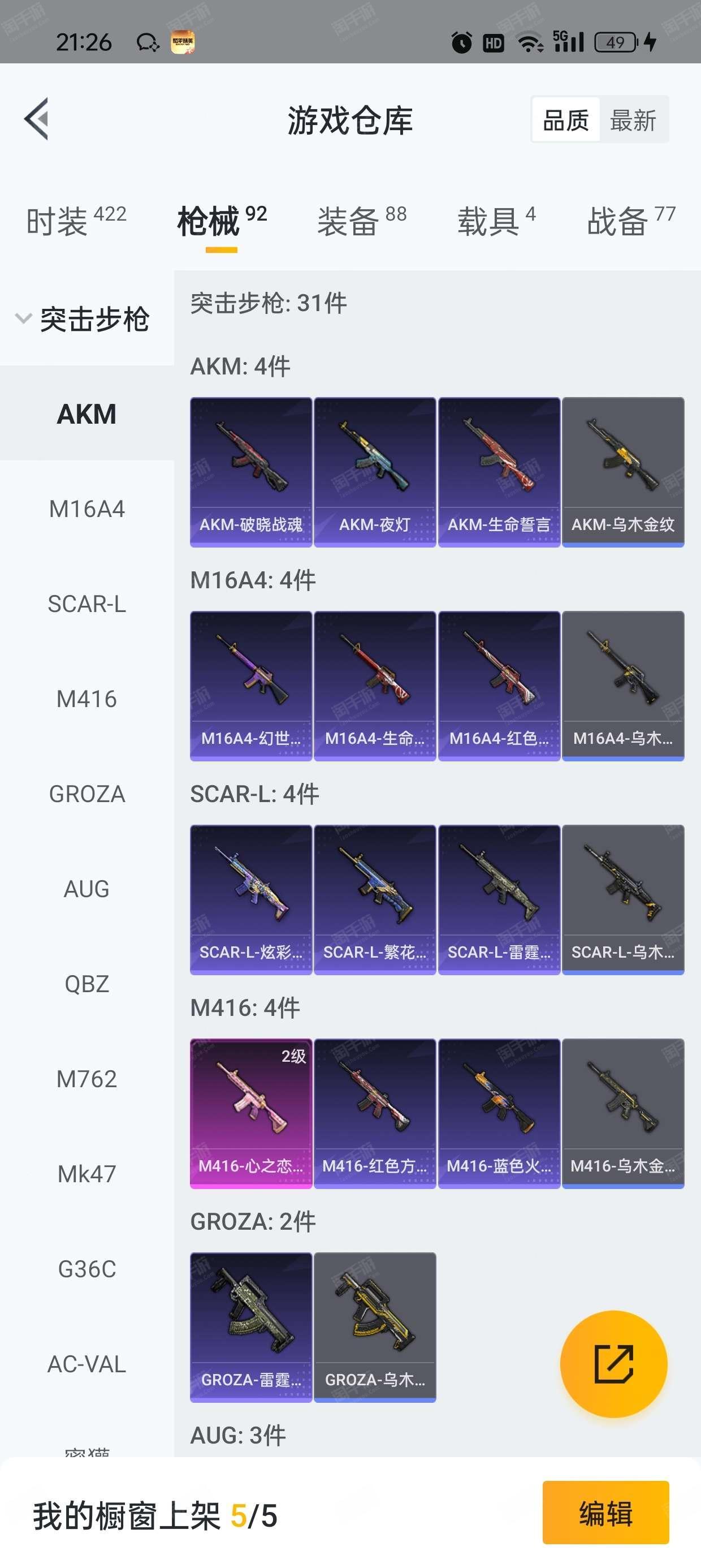Choose AC-VAL in the sidebar
Screen dimensions: 701x1568
pyautogui.click(x=87, y=1363)
